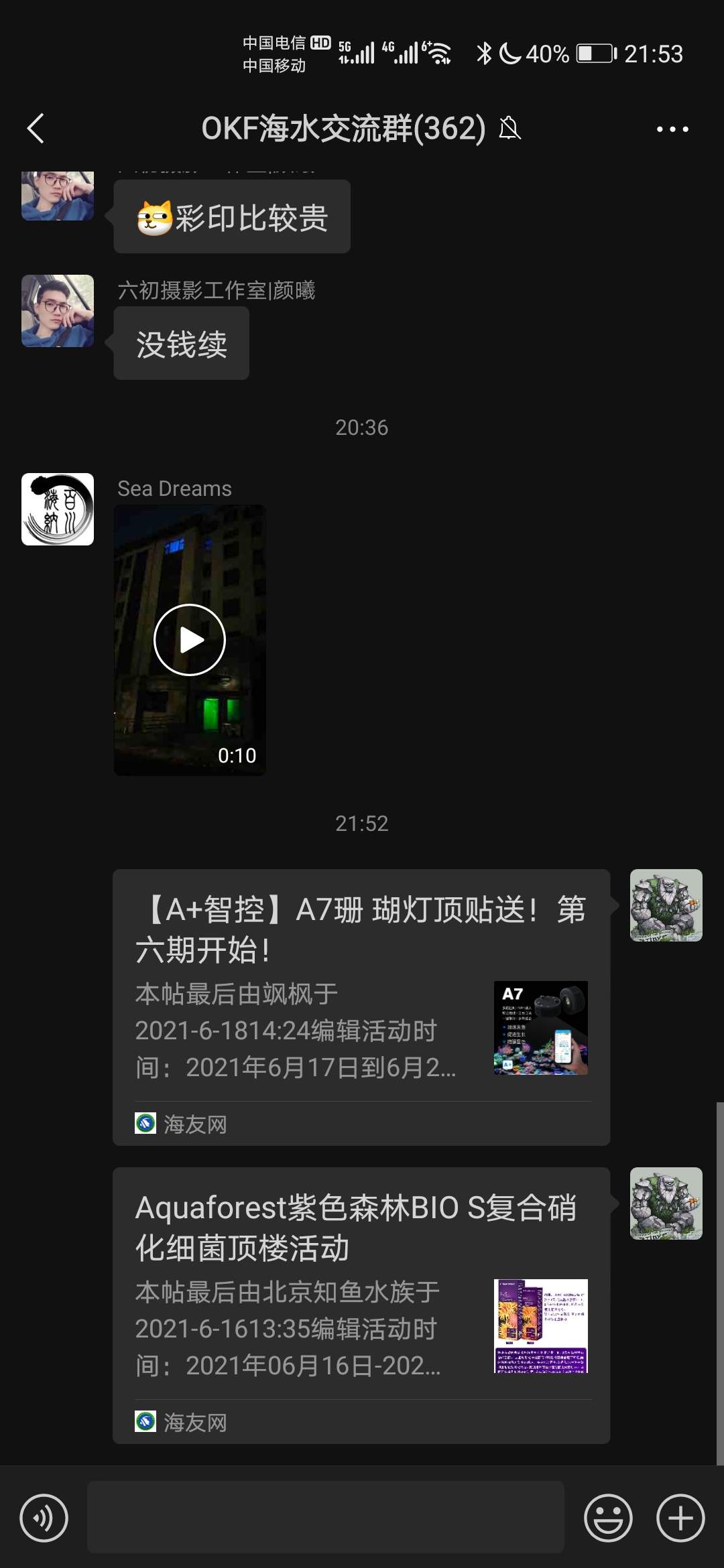Play the 0:10 video from Sea Dreams
Screen dimensions: 724x1568
pyautogui.click(x=190, y=640)
